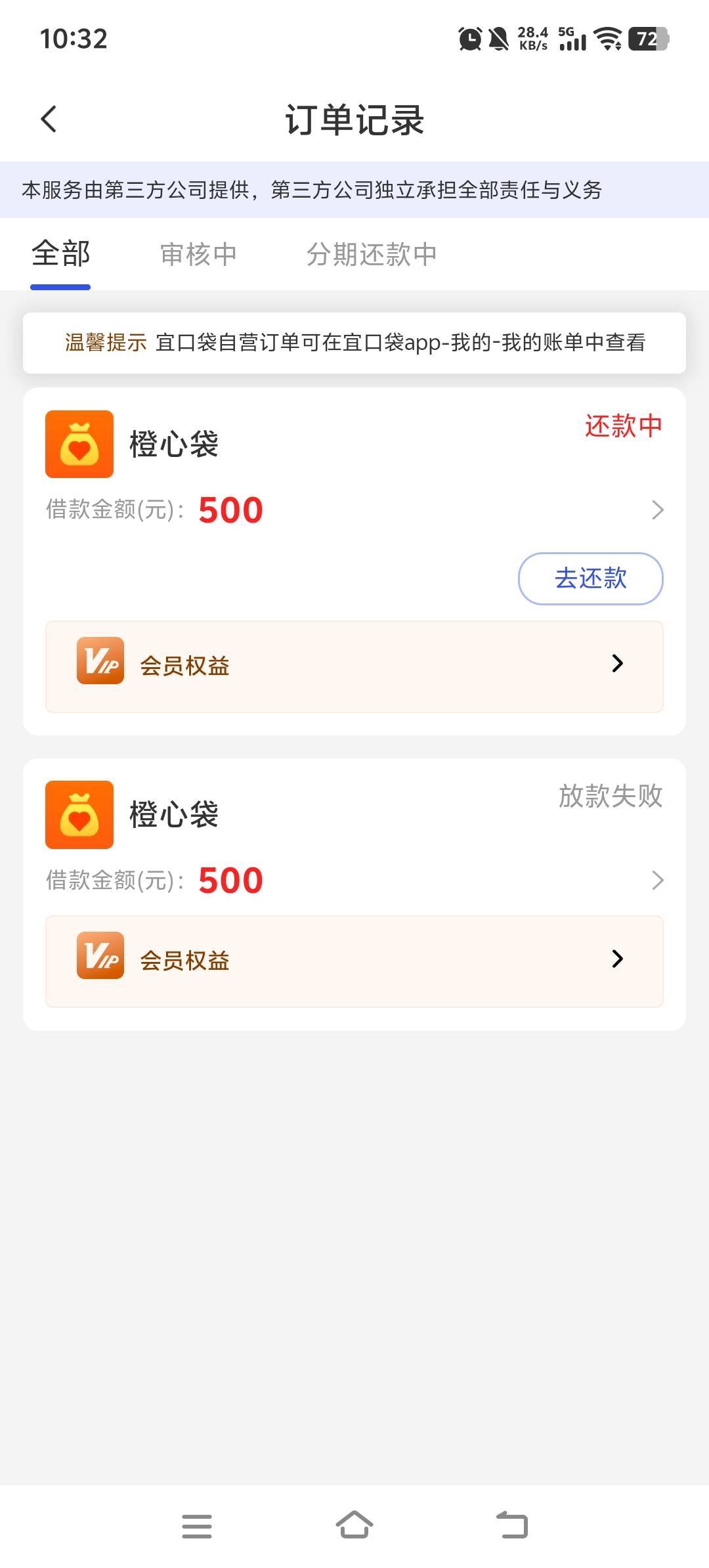Image resolution: width=709 pixels, height=1568 pixels.
Task: Go back from 订单记录 page
Action: click(x=49, y=120)
